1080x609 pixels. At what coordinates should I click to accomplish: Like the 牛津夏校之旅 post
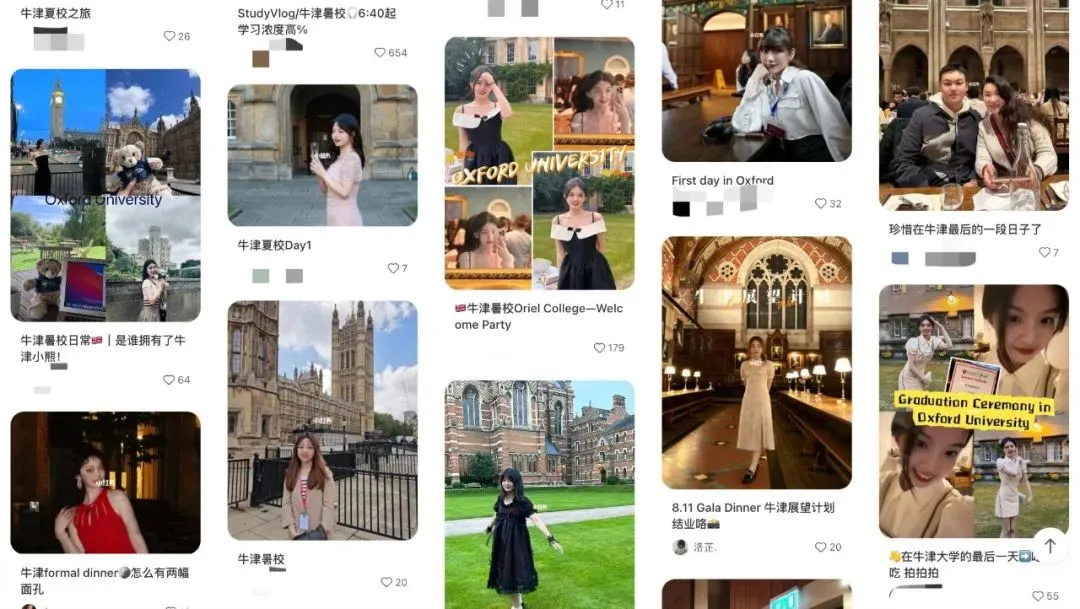click(x=169, y=36)
